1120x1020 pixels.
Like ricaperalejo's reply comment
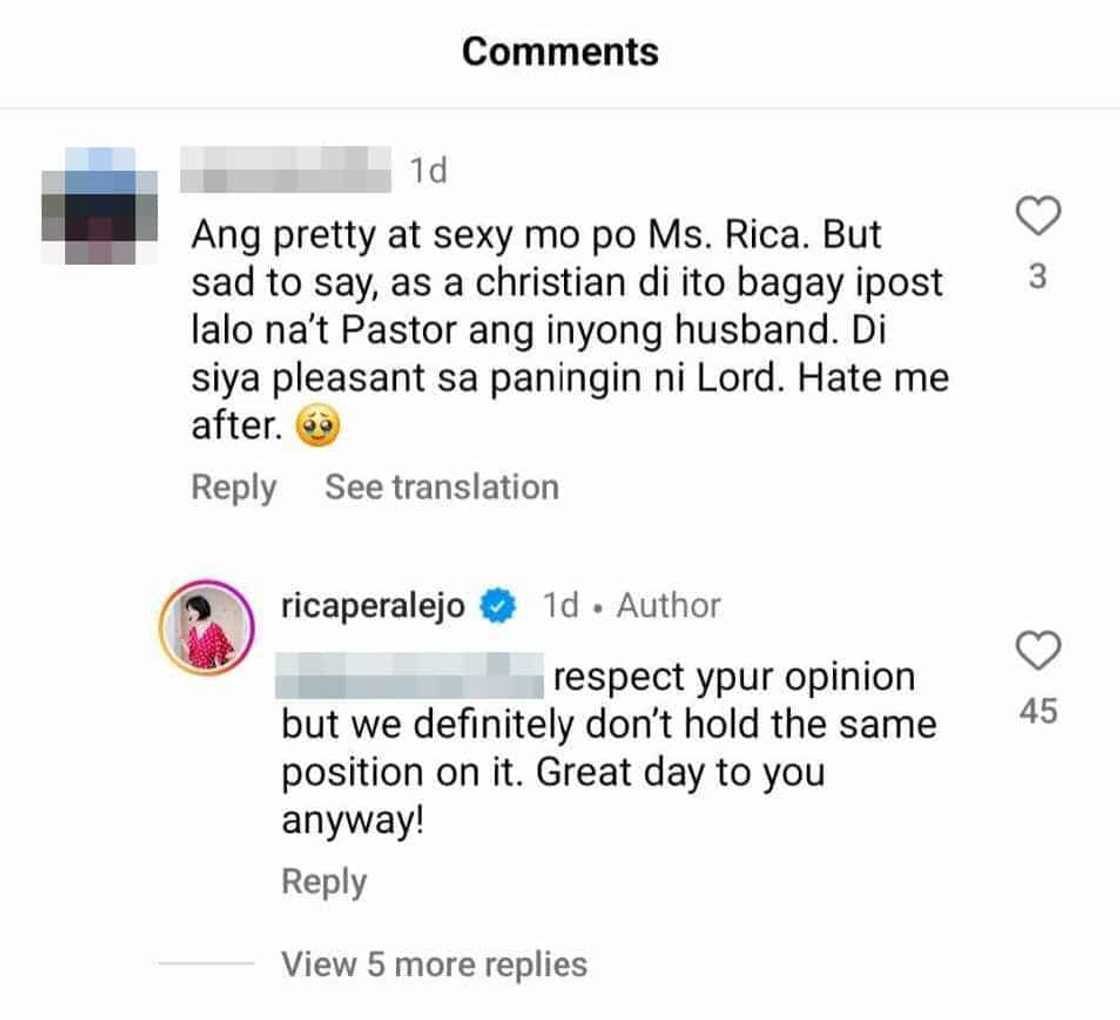1037,651
